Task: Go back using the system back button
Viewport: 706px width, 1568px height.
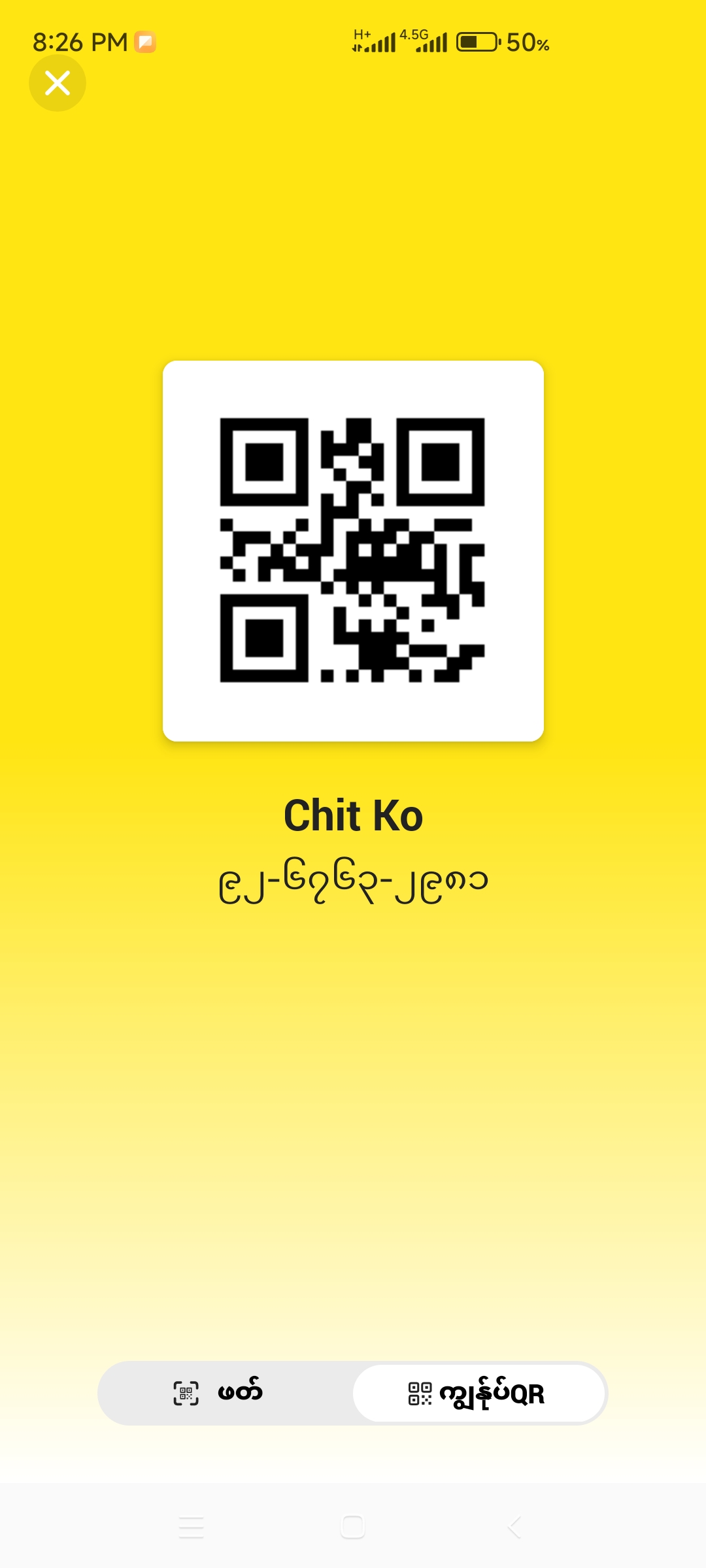Action: coord(514,1527)
